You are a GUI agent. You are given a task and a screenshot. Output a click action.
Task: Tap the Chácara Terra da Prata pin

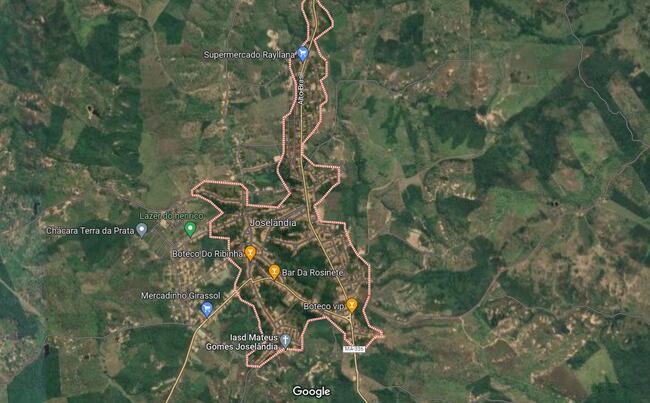141,229
